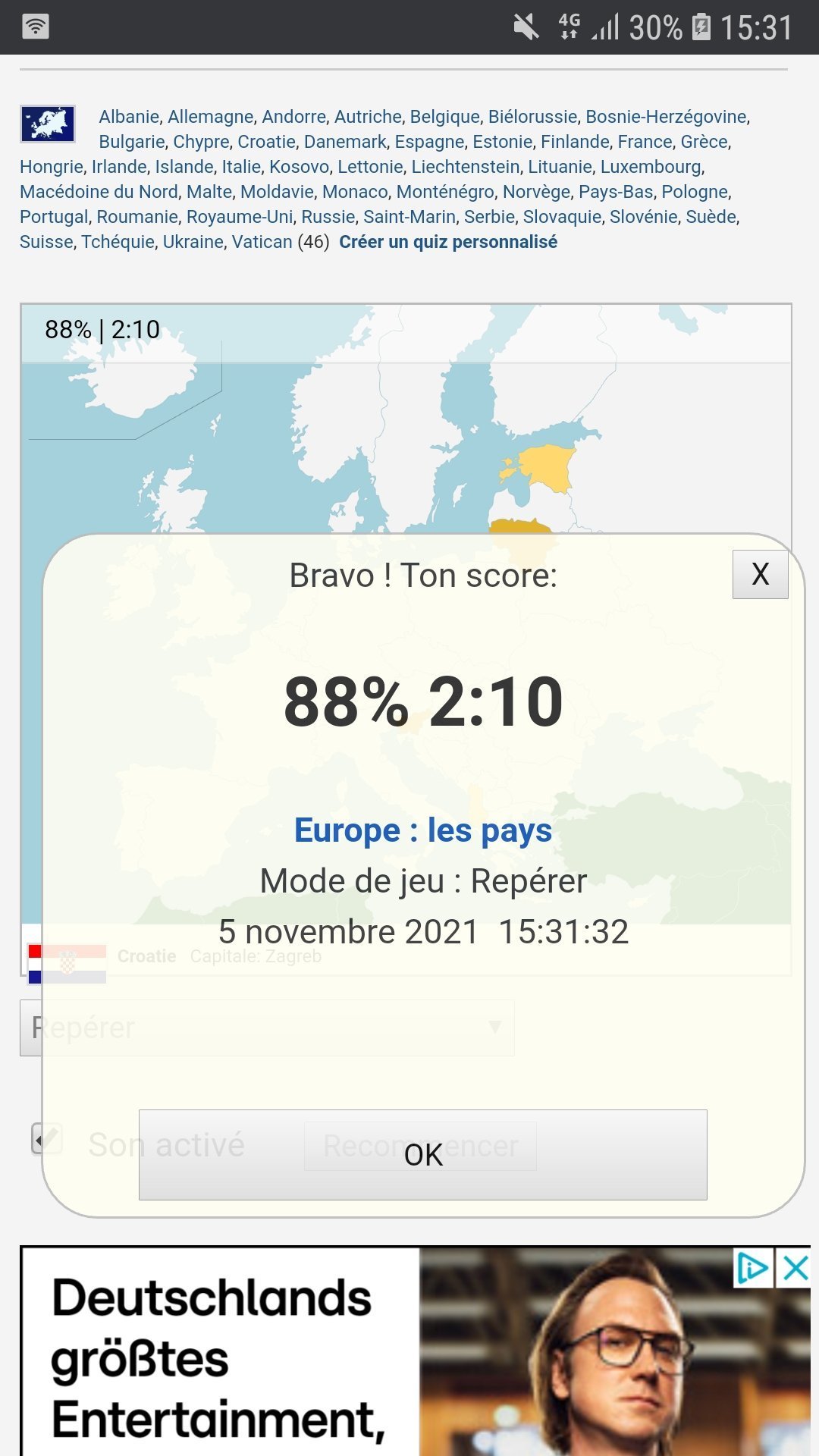Open Créer un quiz personnalisé link

click(x=448, y=242)
